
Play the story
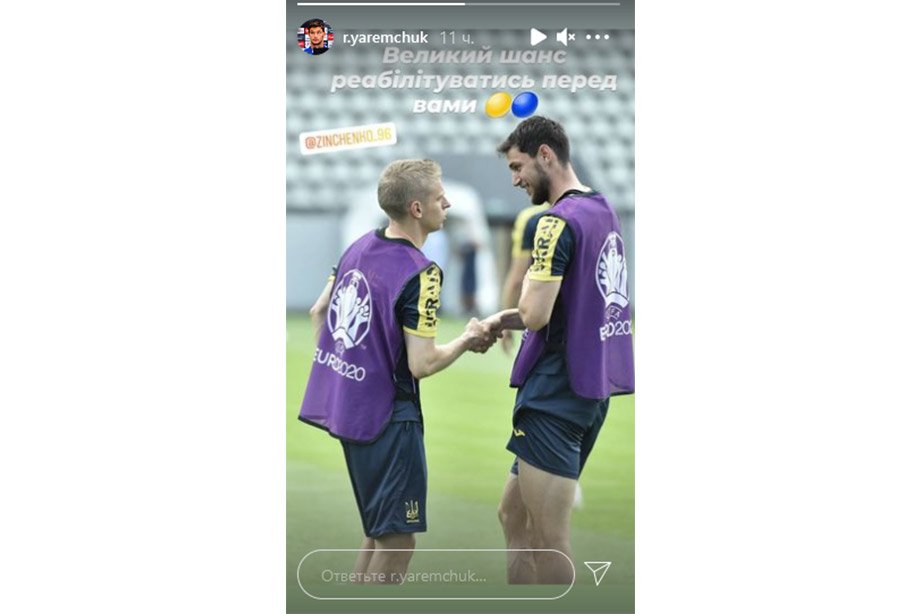(538, 37)
